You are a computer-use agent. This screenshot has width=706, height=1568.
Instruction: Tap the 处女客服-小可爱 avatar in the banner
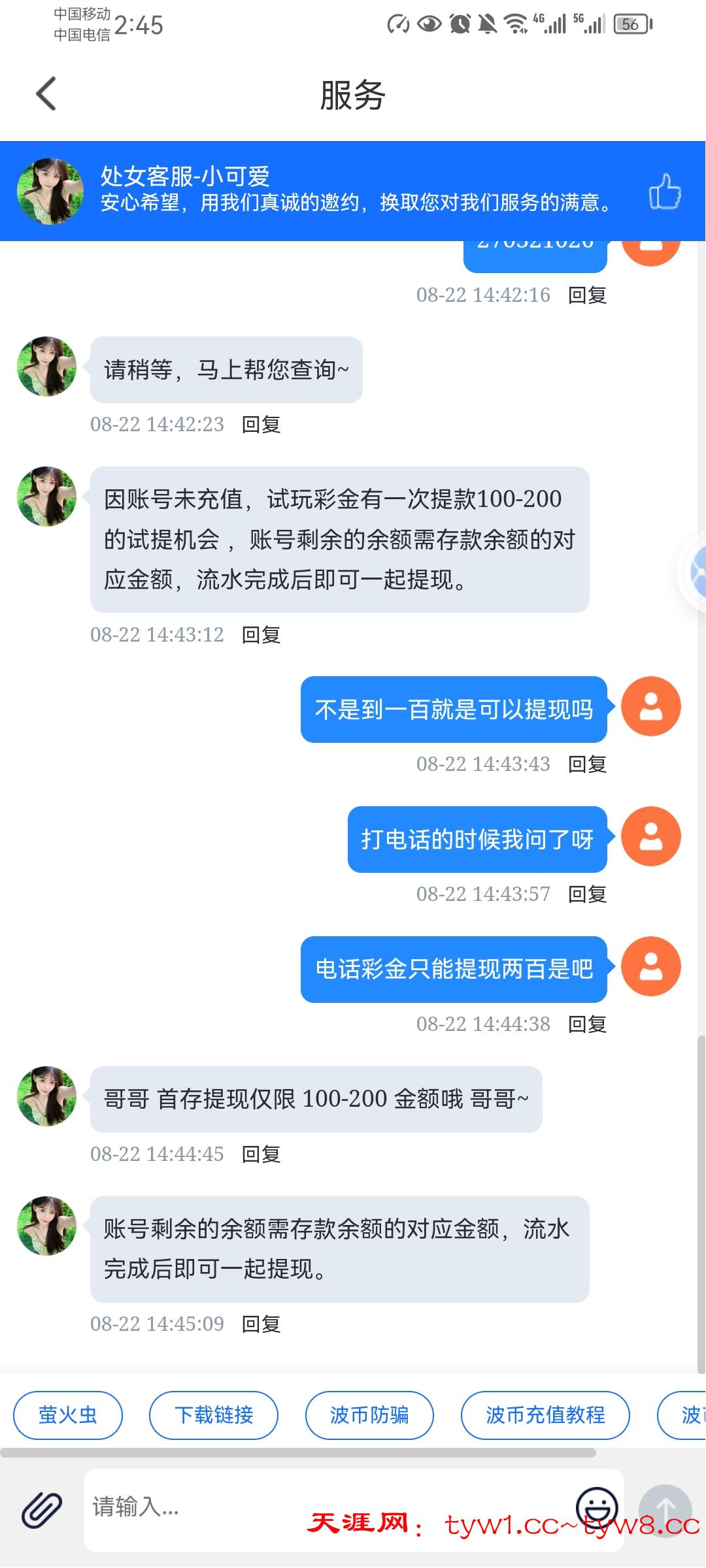click(x=50, y=191)
